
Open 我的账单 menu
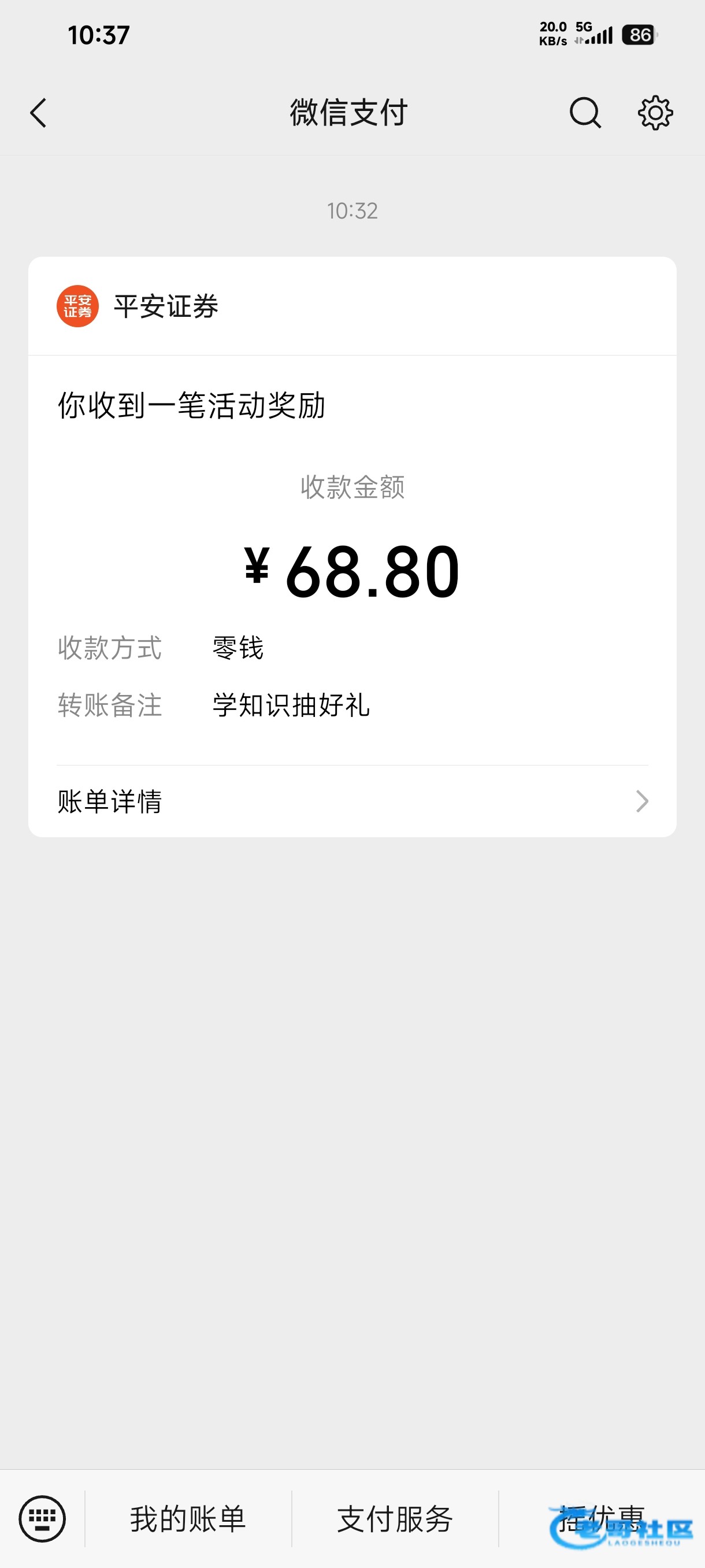(x=188, y=1519)
